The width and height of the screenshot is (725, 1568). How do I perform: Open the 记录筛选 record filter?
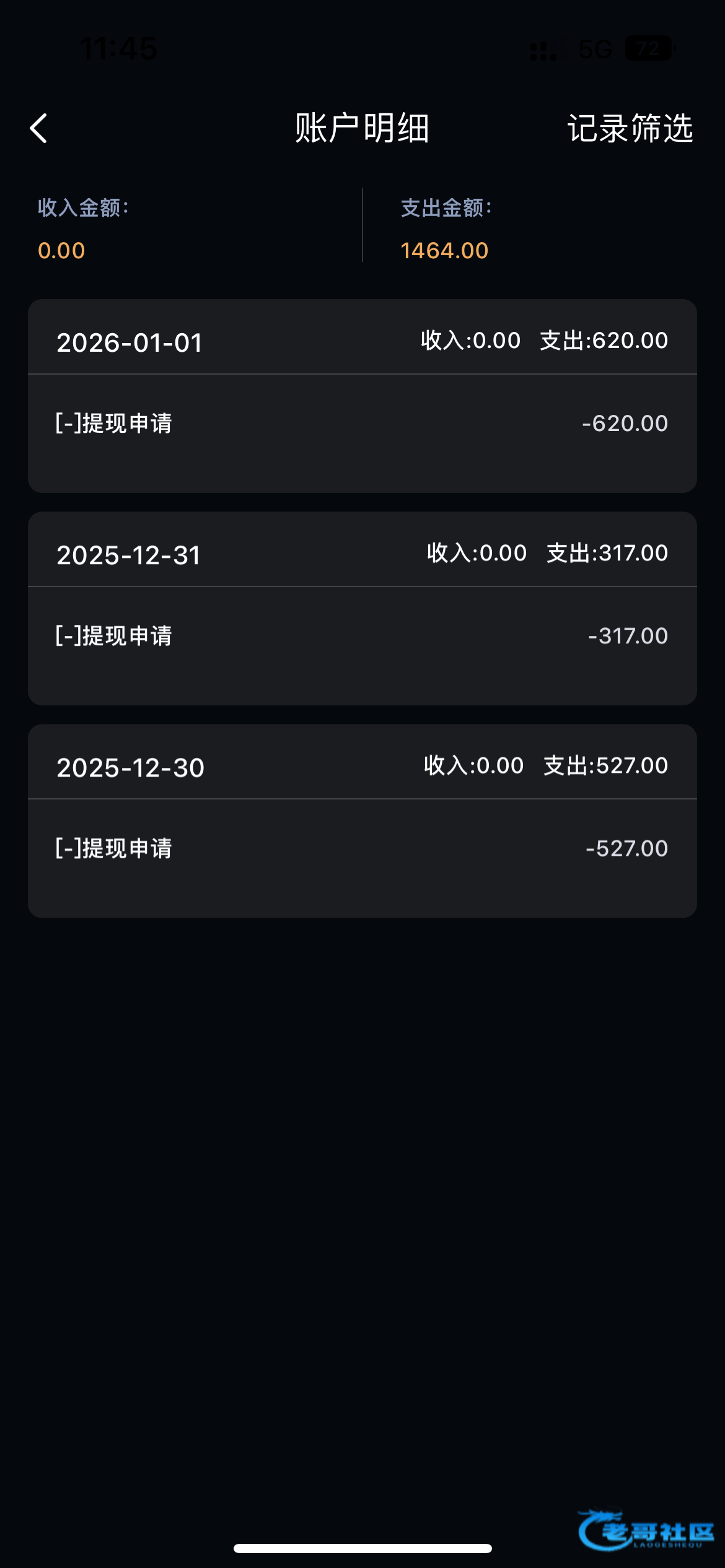pos(630,128)
